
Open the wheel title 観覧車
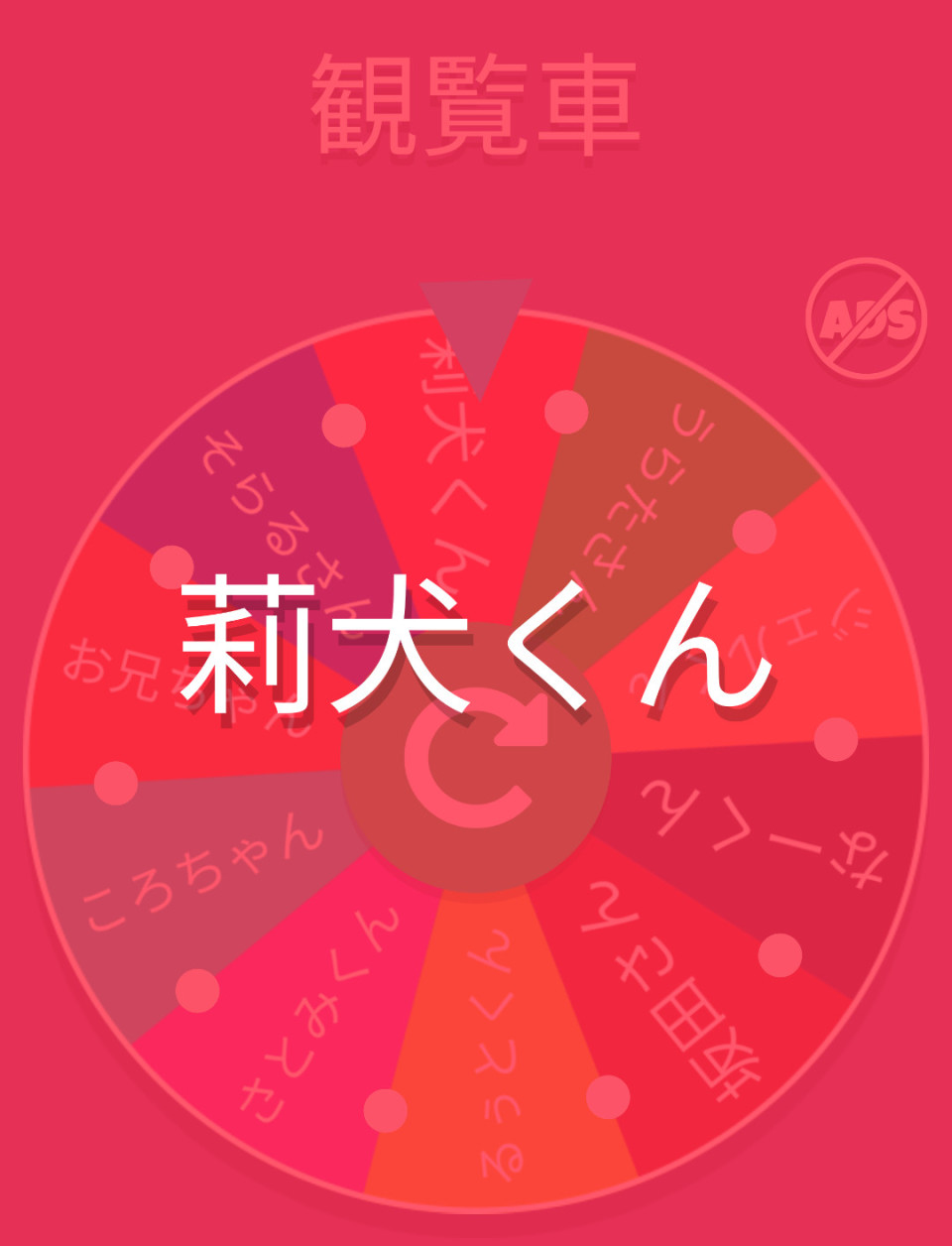[x=475, y=104]
